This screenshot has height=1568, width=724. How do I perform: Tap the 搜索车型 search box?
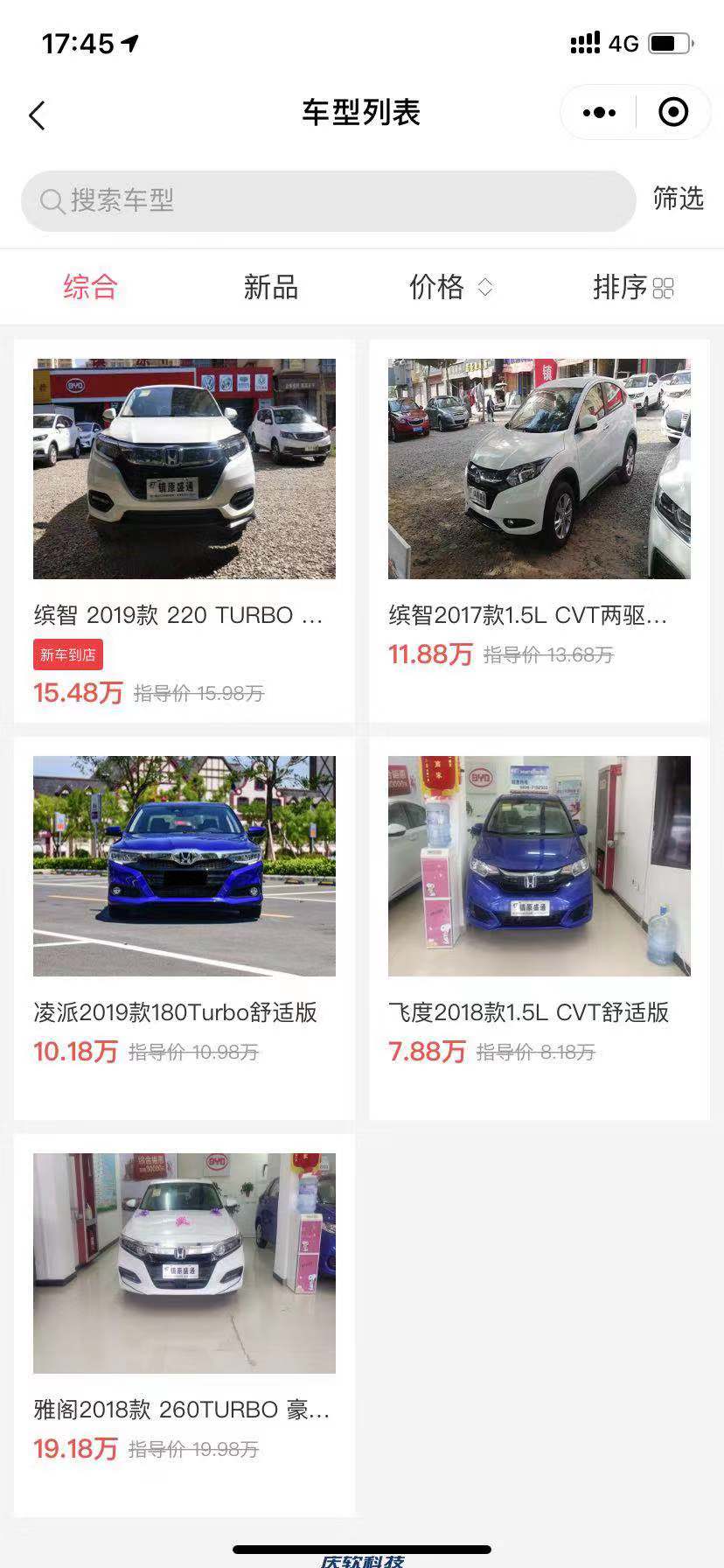328,201
